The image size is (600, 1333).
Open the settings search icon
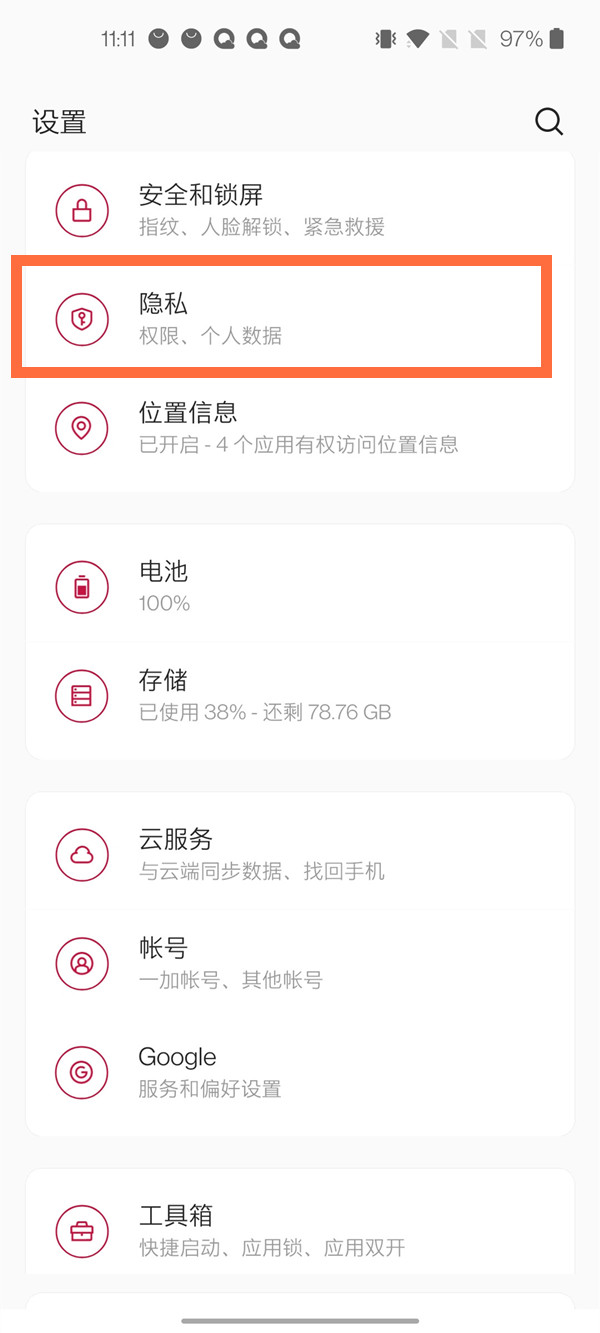click(549, 122)
